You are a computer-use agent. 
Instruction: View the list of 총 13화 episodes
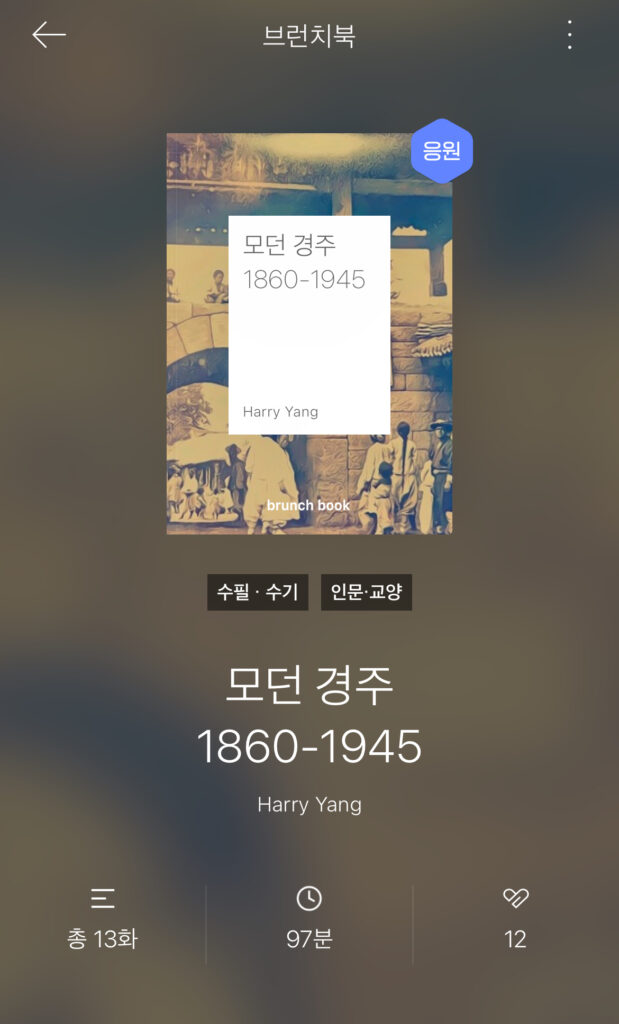[x=102, y=920]
